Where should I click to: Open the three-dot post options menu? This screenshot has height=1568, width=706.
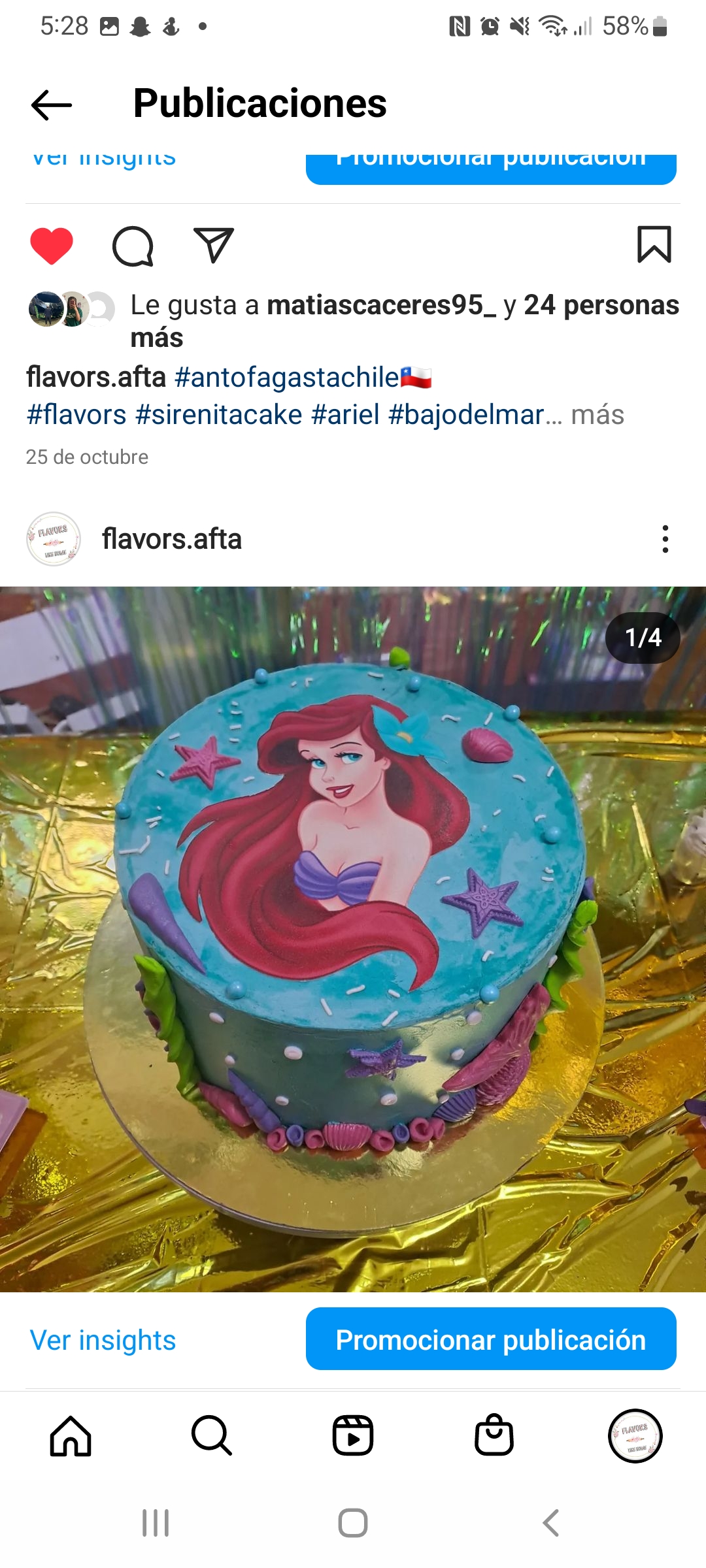[665, 540]
